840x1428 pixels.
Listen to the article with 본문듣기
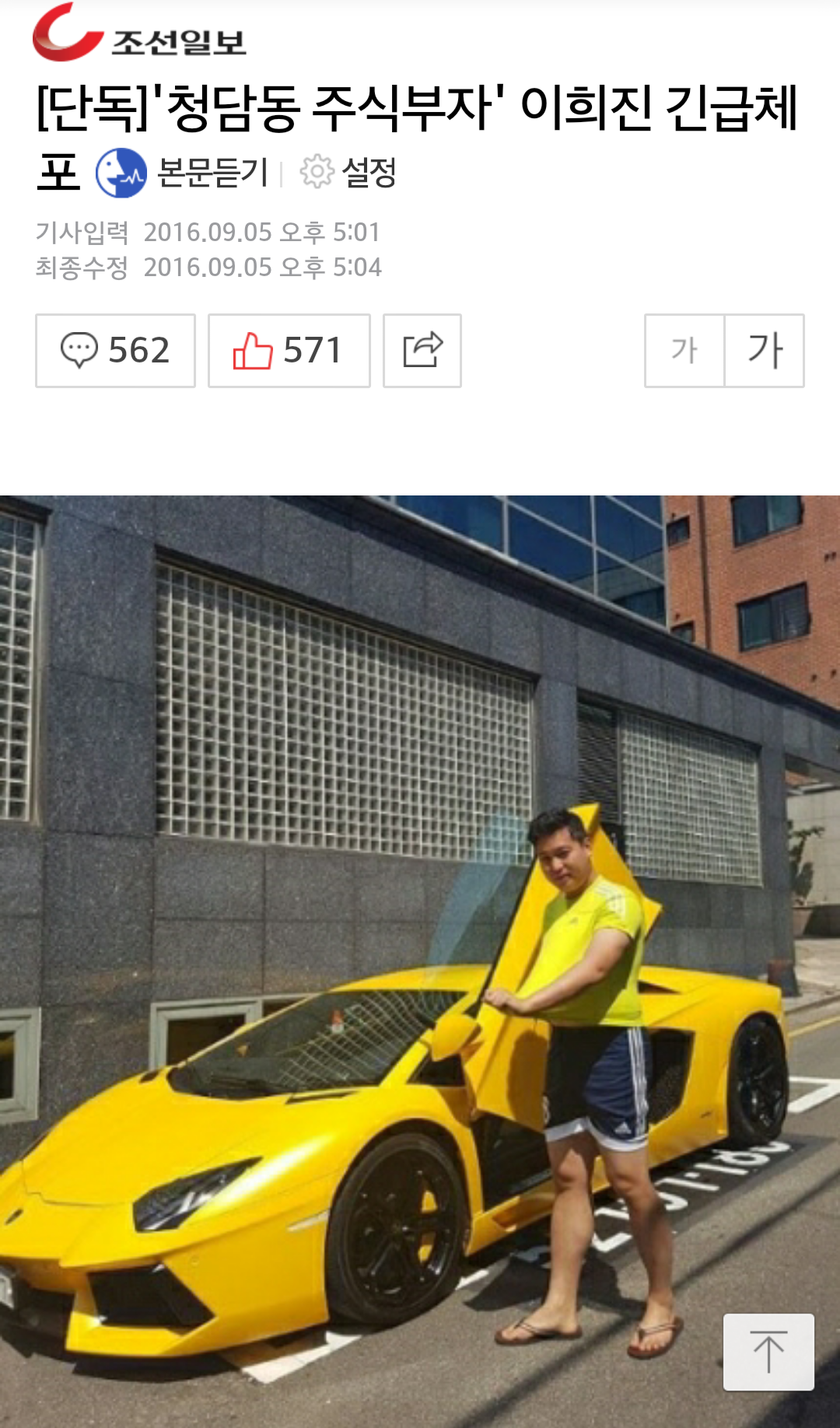183,173
